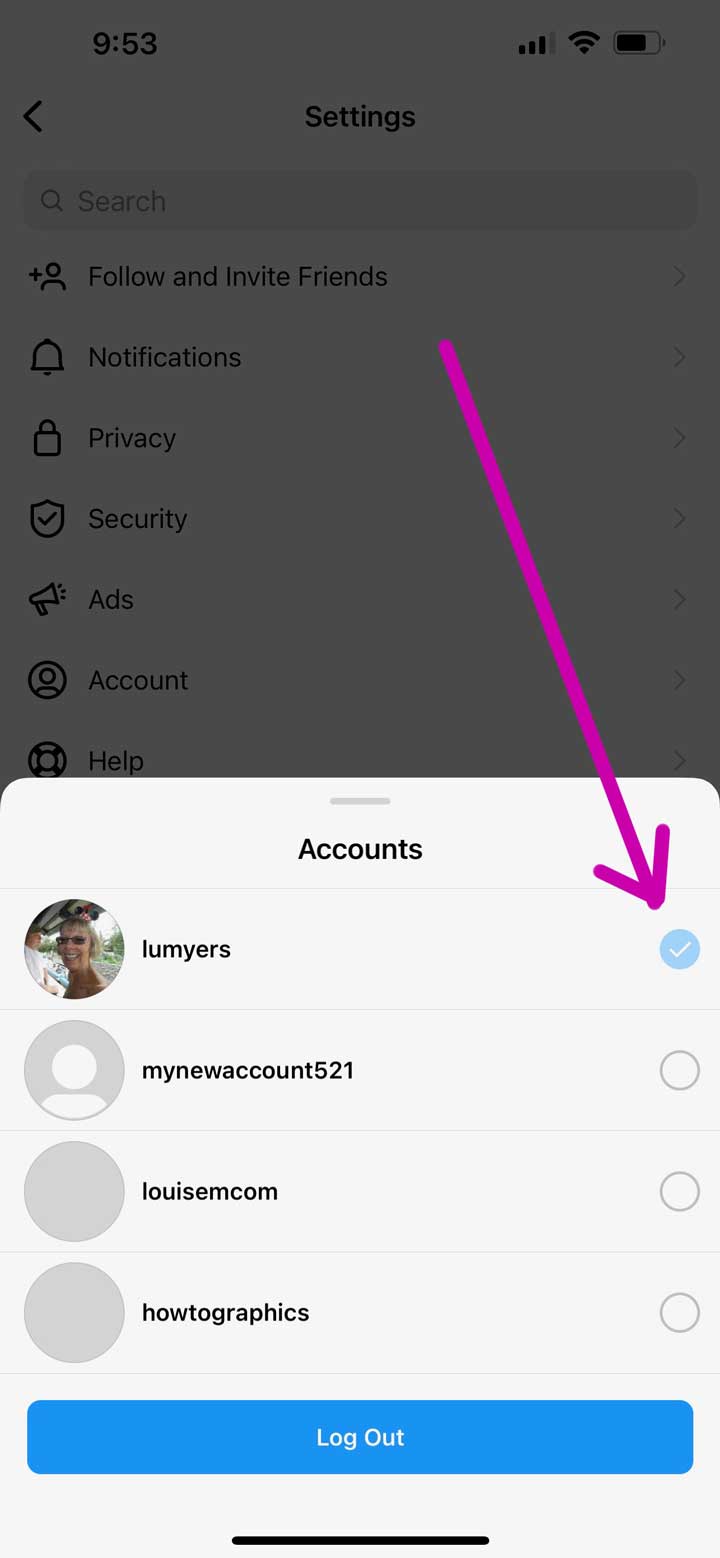Select the lumyers account radio button
This screenshot has height=1558, width=720.
[x=679, y=949]
